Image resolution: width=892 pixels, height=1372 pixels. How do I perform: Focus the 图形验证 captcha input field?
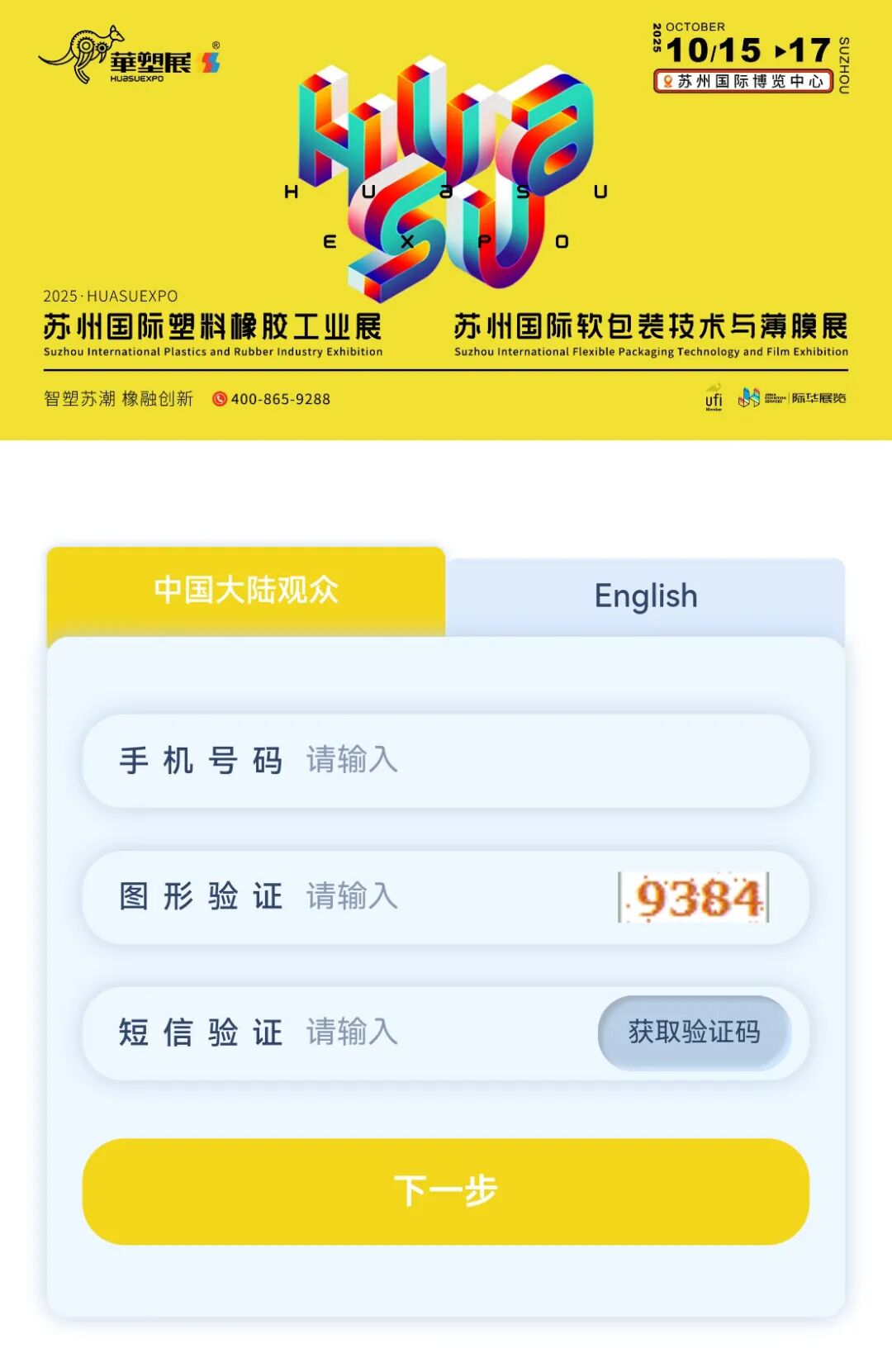click(454, 896)
